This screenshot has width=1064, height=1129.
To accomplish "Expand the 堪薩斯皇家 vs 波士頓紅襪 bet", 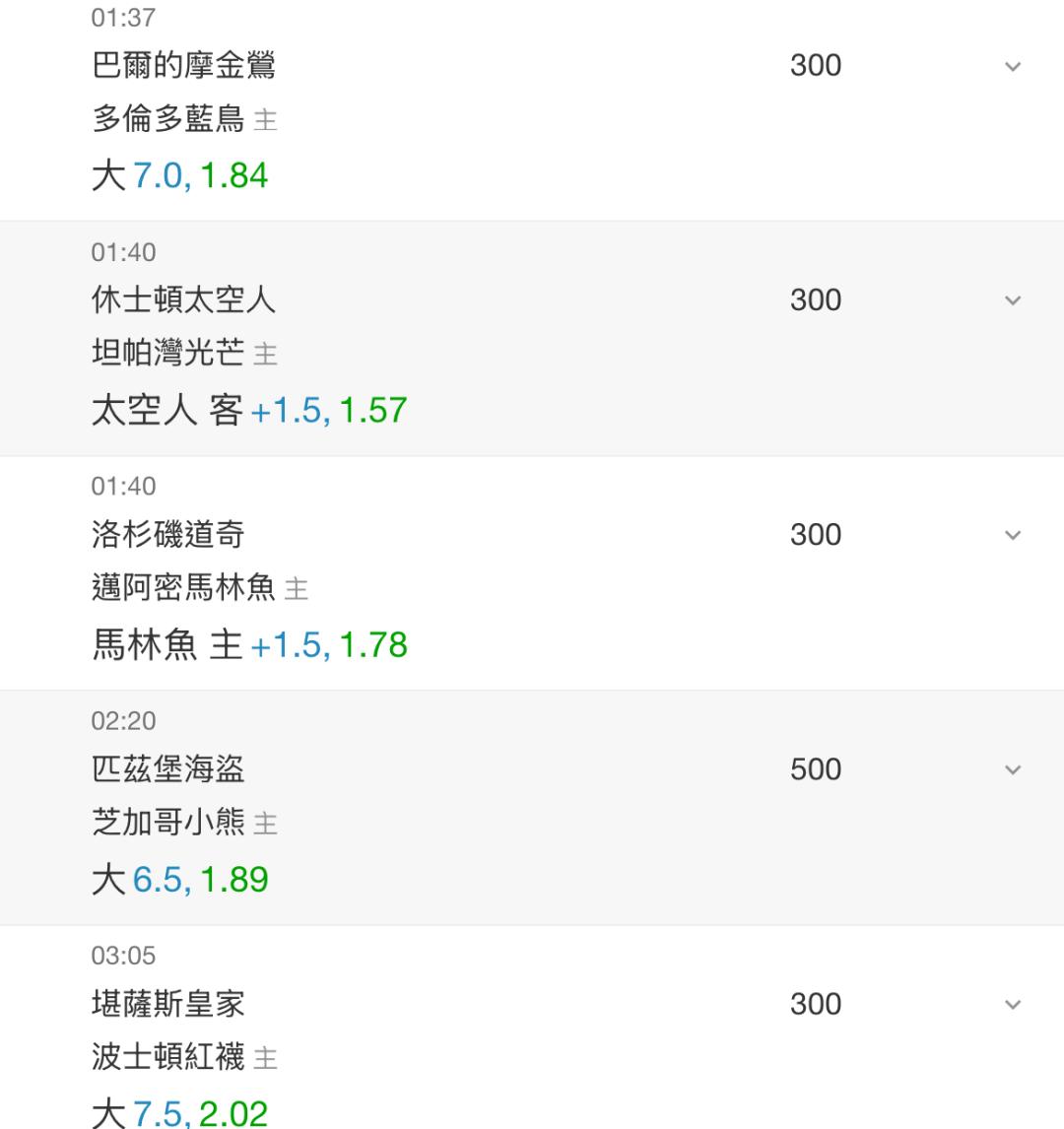I will 1012,1005.
